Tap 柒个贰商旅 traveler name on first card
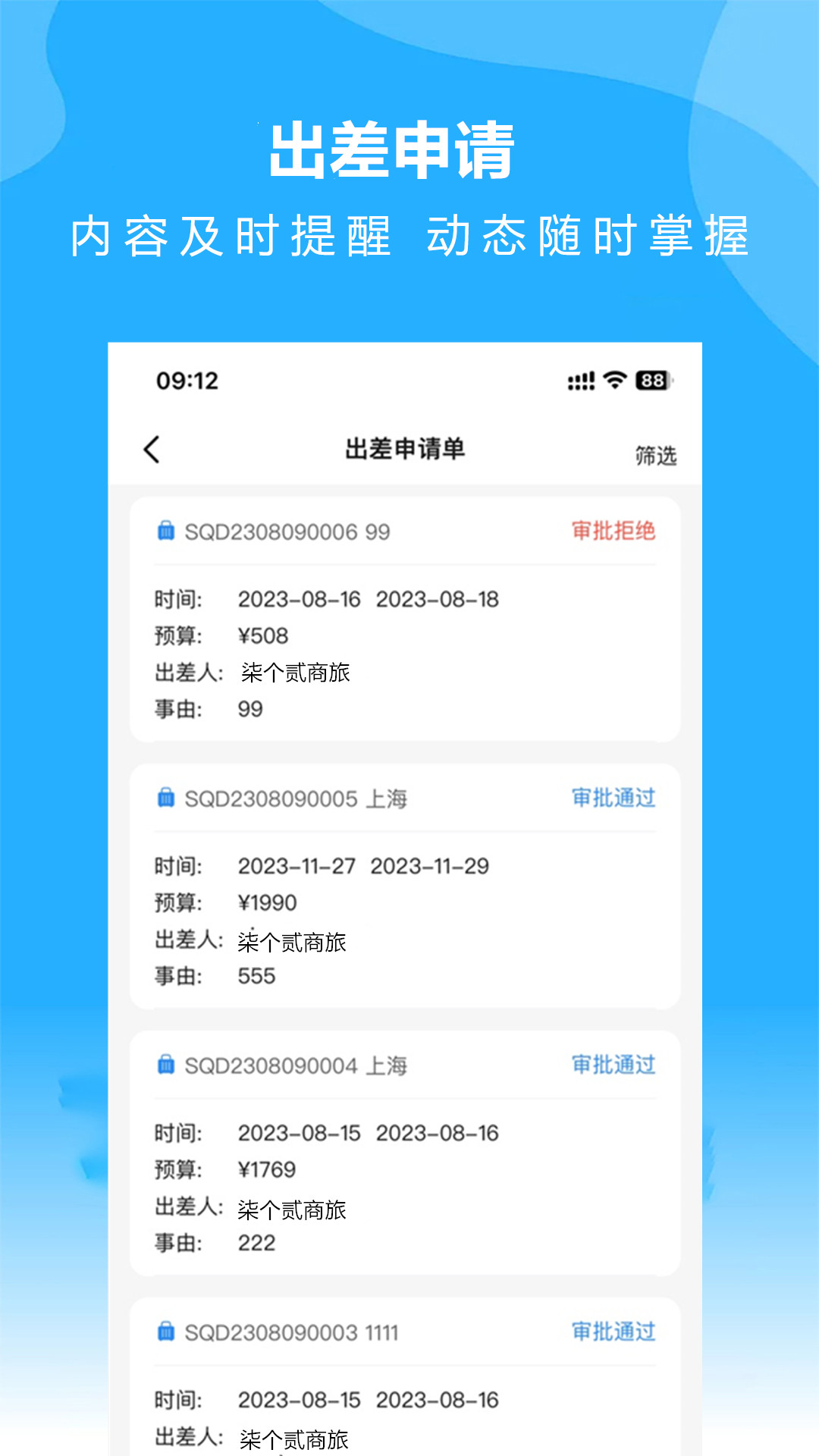 (x=296, y=671)
